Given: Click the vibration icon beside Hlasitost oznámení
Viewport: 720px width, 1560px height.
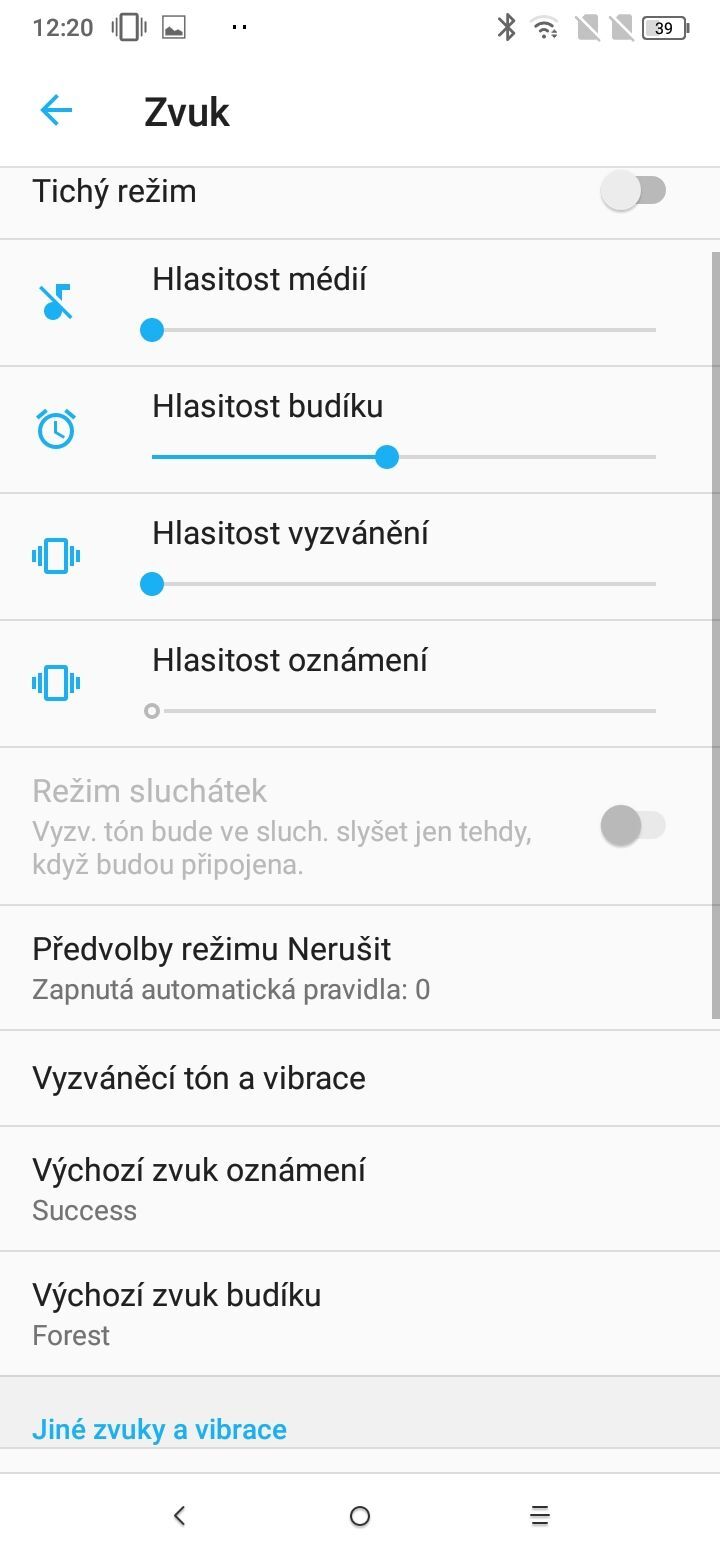Looking at the screenshot, I should tap(56, 683).
